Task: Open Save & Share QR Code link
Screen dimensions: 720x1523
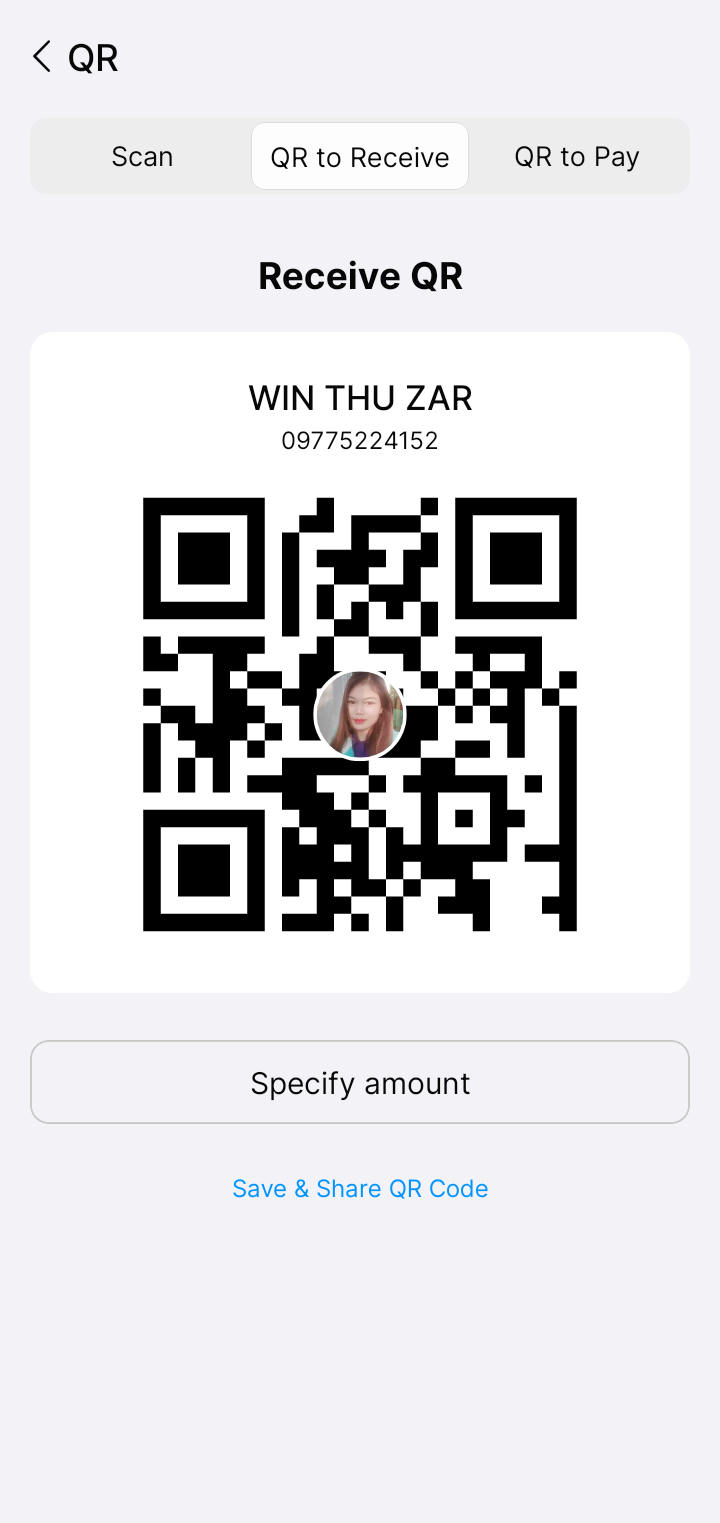Action: (360, 1189)
